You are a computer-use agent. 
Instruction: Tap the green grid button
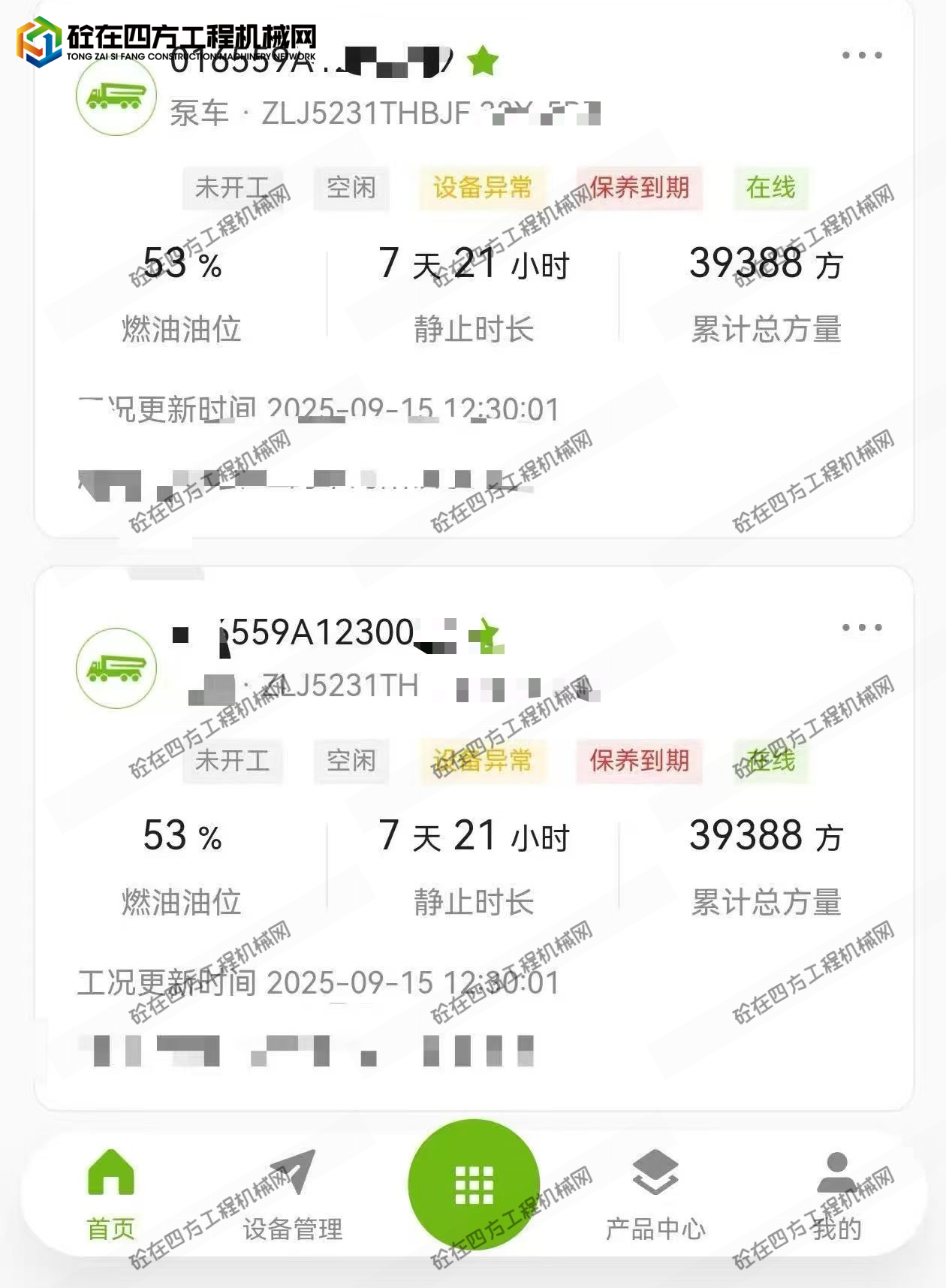[x=474, y=1185]
